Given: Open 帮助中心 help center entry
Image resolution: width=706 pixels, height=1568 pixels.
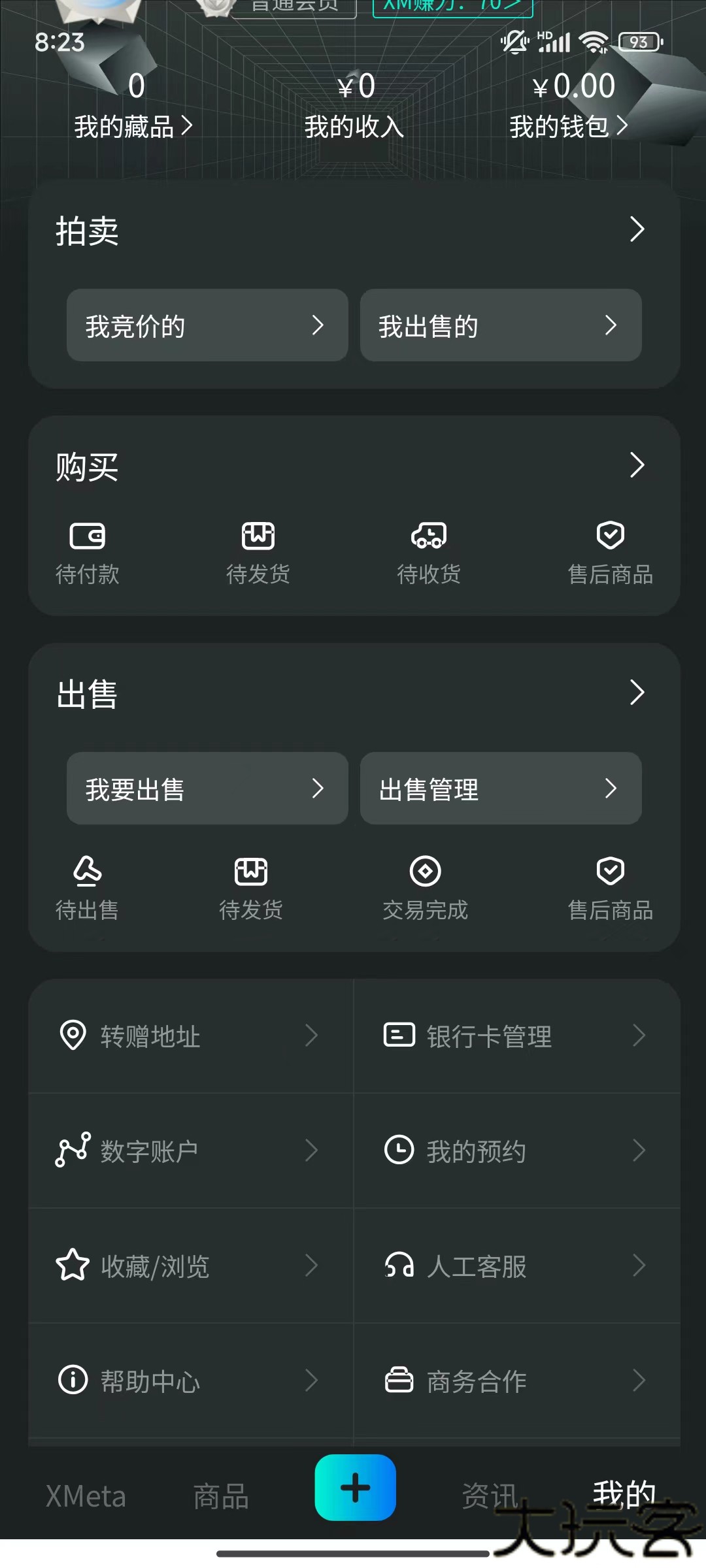Looking at the screenshot, I should (150, 1380).
